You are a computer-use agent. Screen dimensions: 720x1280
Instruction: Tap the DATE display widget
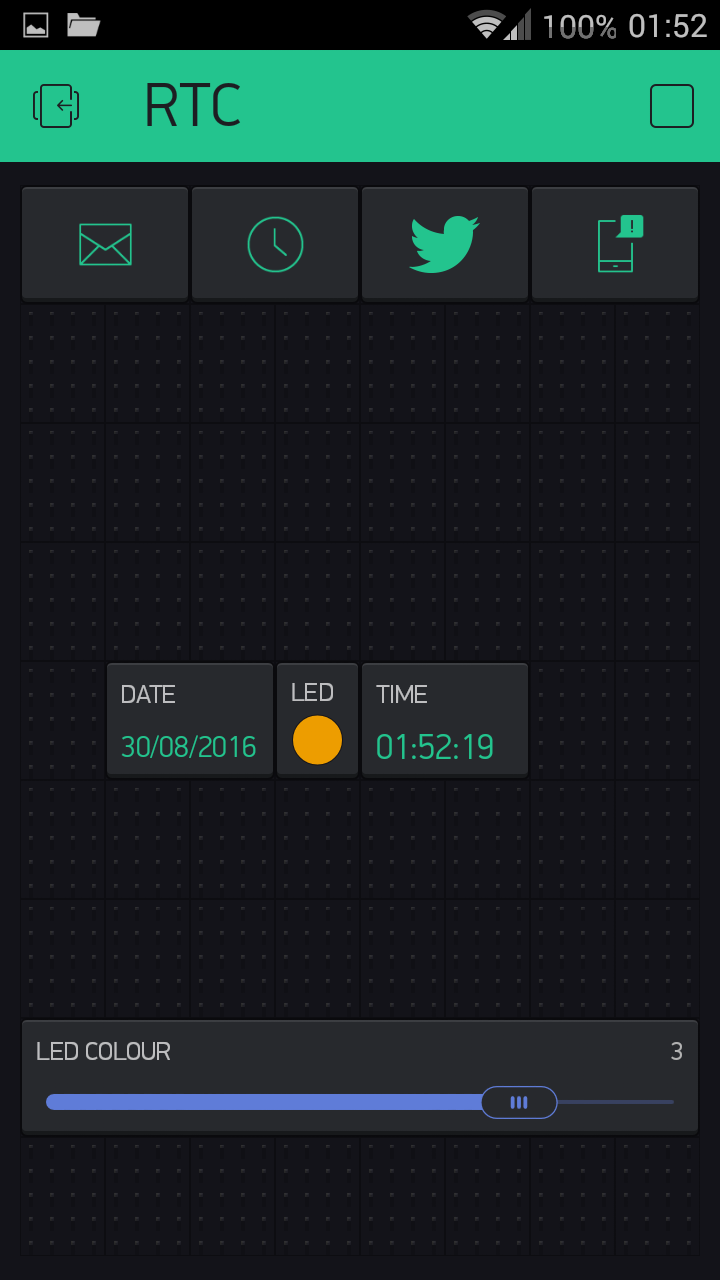190,720
